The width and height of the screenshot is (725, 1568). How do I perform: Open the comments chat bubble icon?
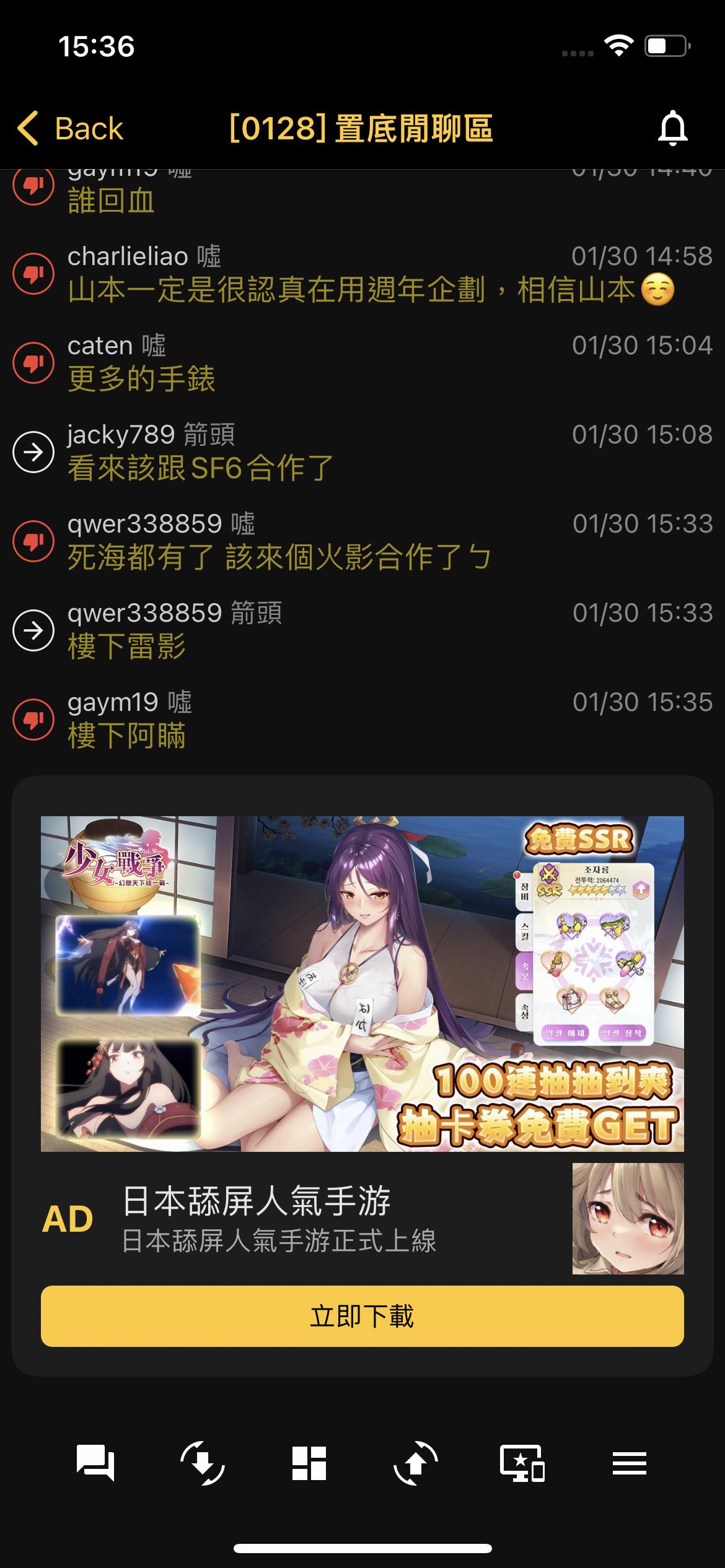(95, 1463)
